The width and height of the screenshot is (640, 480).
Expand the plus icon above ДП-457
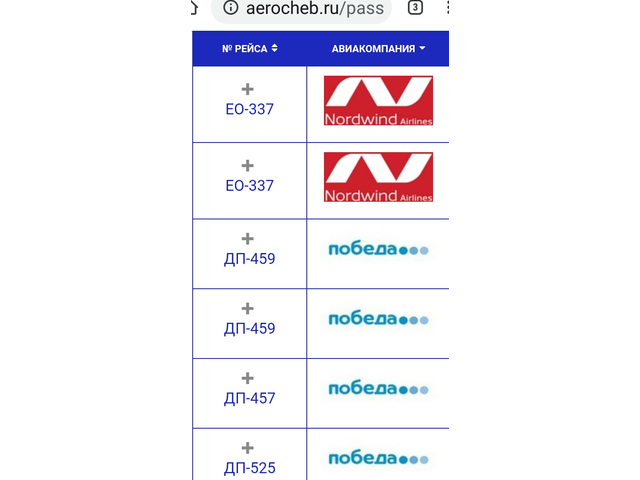(248, 378)
